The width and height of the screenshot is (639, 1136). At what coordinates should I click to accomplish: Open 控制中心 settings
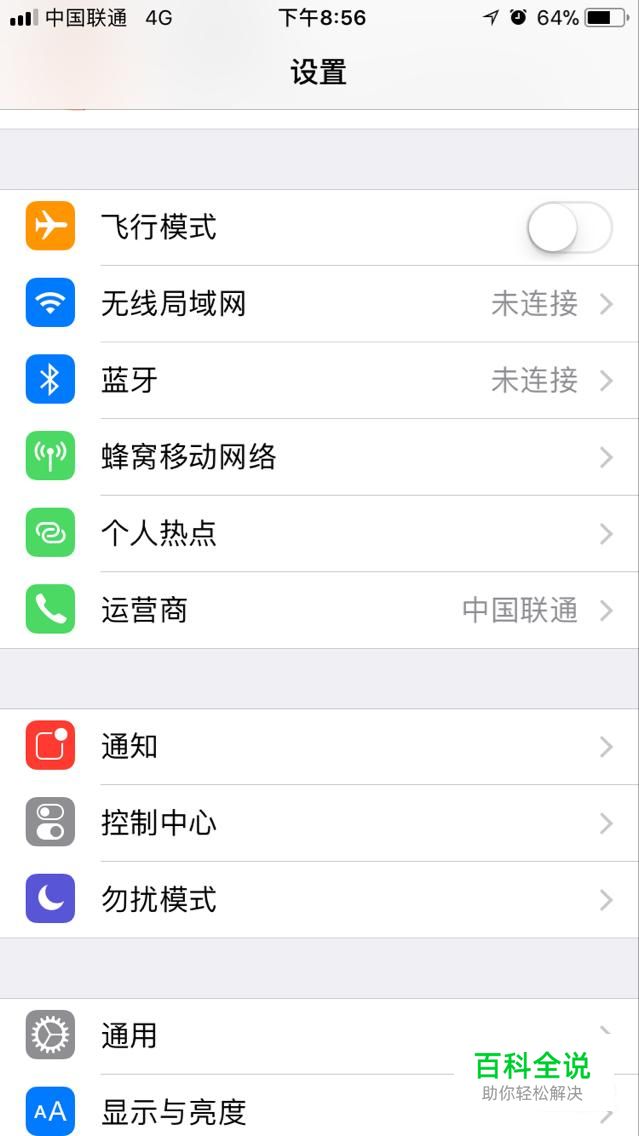320,823
